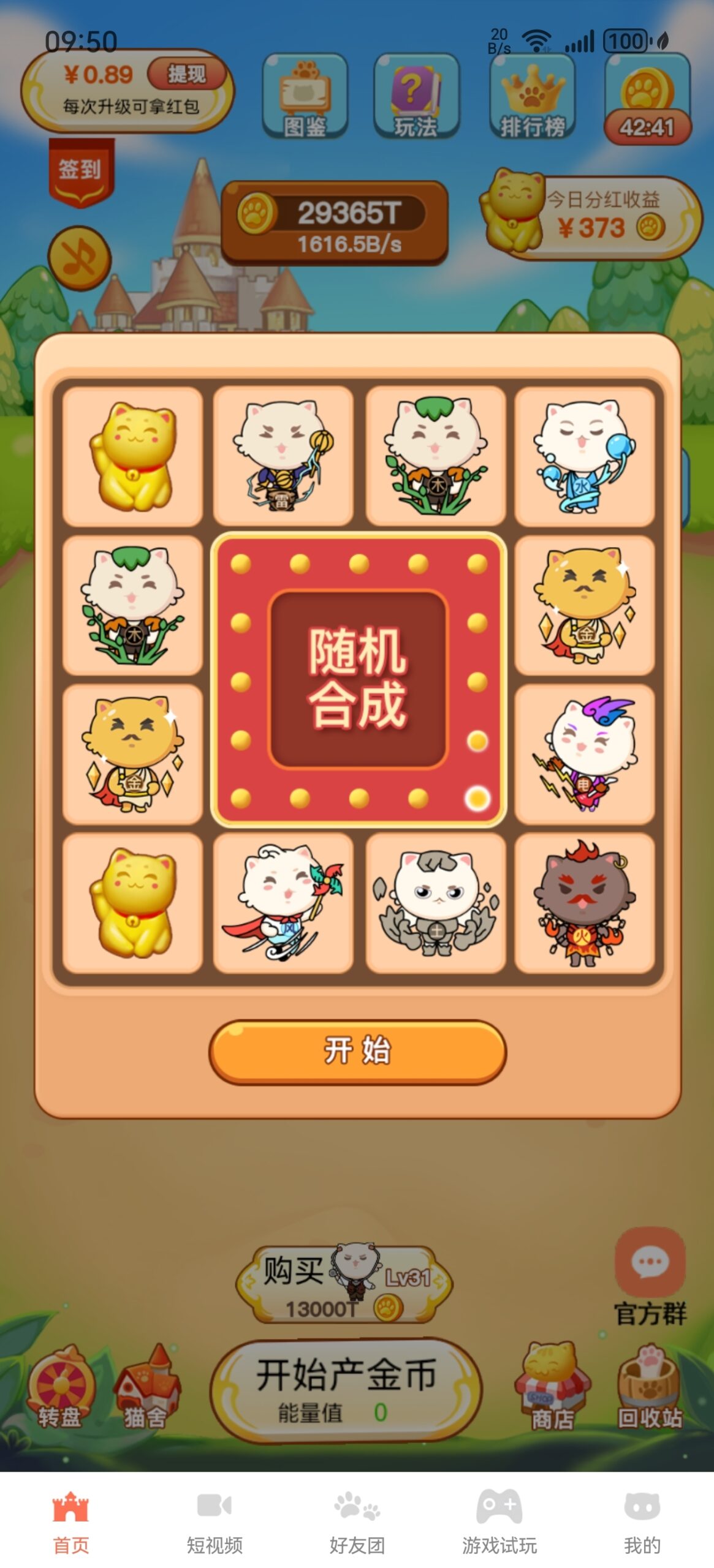Buy the Lv31 cat for 13000T
714x1568 pixels.
(343, 1283)
